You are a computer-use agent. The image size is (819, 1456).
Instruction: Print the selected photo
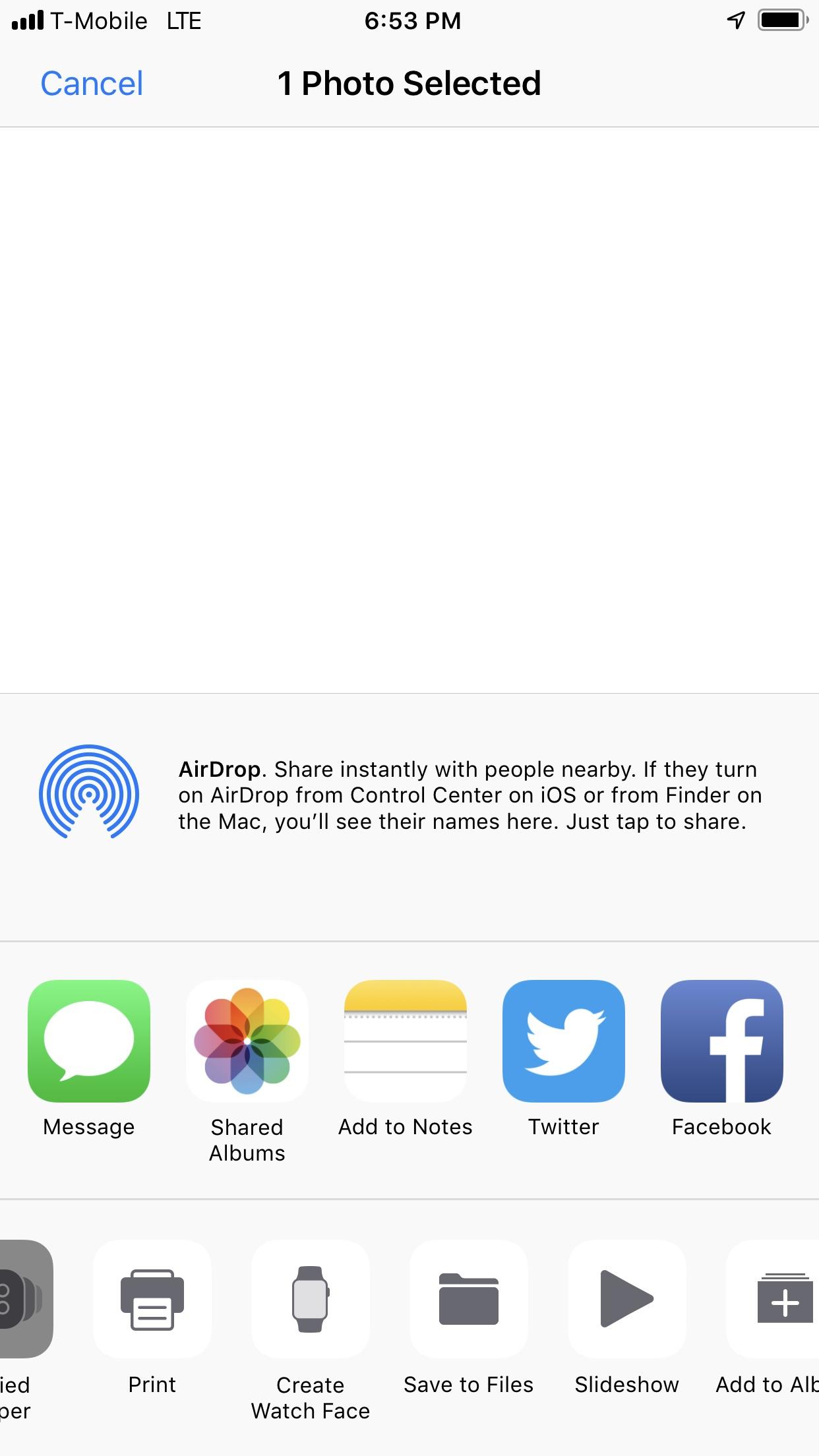click(152, 1298)
